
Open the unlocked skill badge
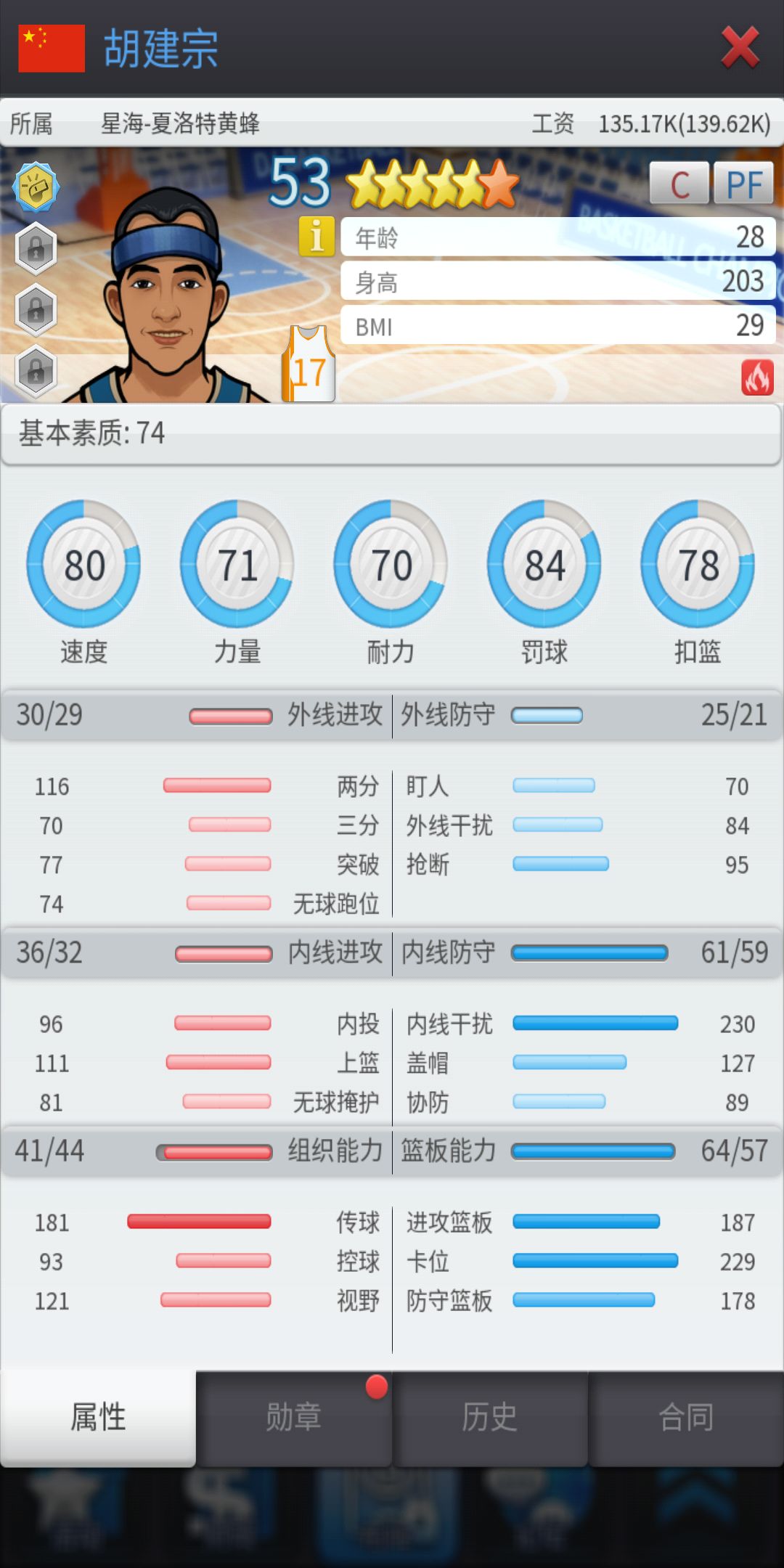pyautogui.click(x=36, y=187)
